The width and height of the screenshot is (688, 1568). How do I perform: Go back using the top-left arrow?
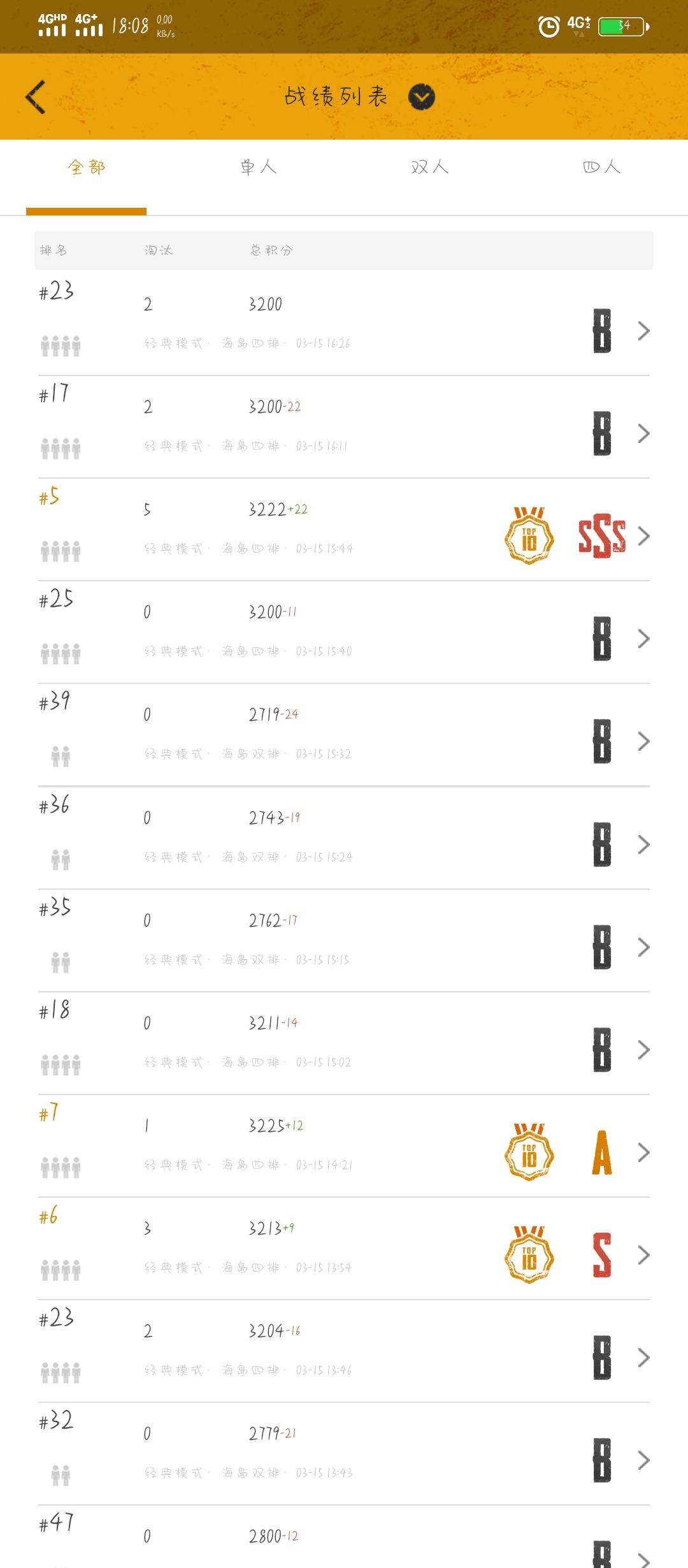[x=36, y=97]
